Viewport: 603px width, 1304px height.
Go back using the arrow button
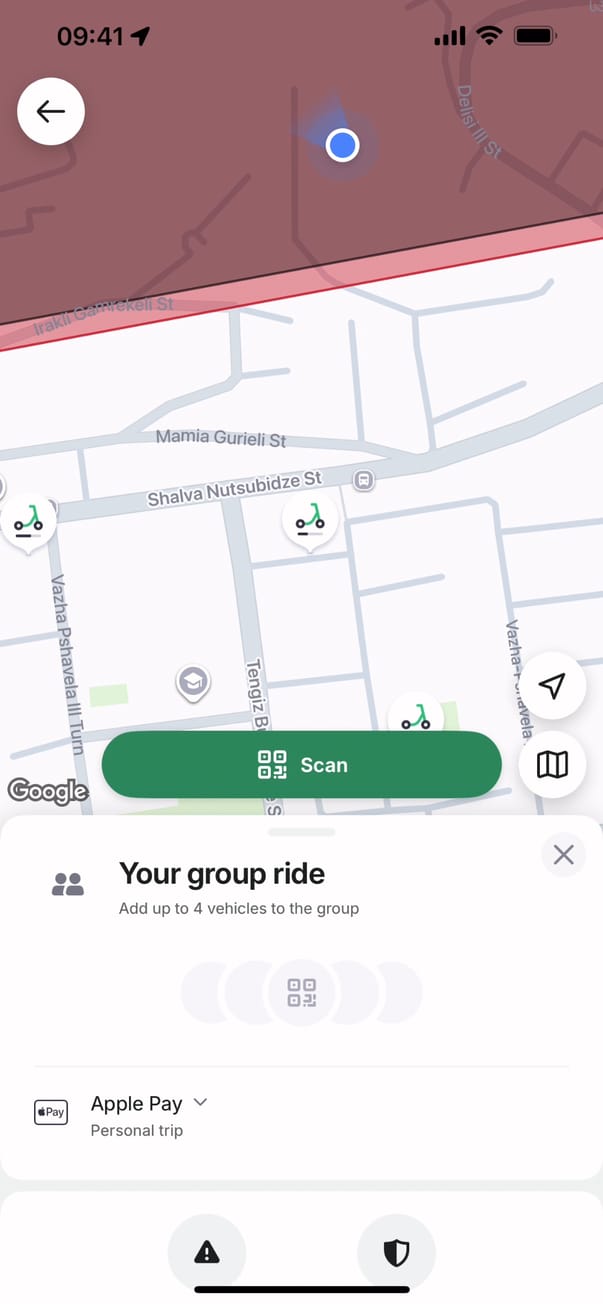(51, 112)
